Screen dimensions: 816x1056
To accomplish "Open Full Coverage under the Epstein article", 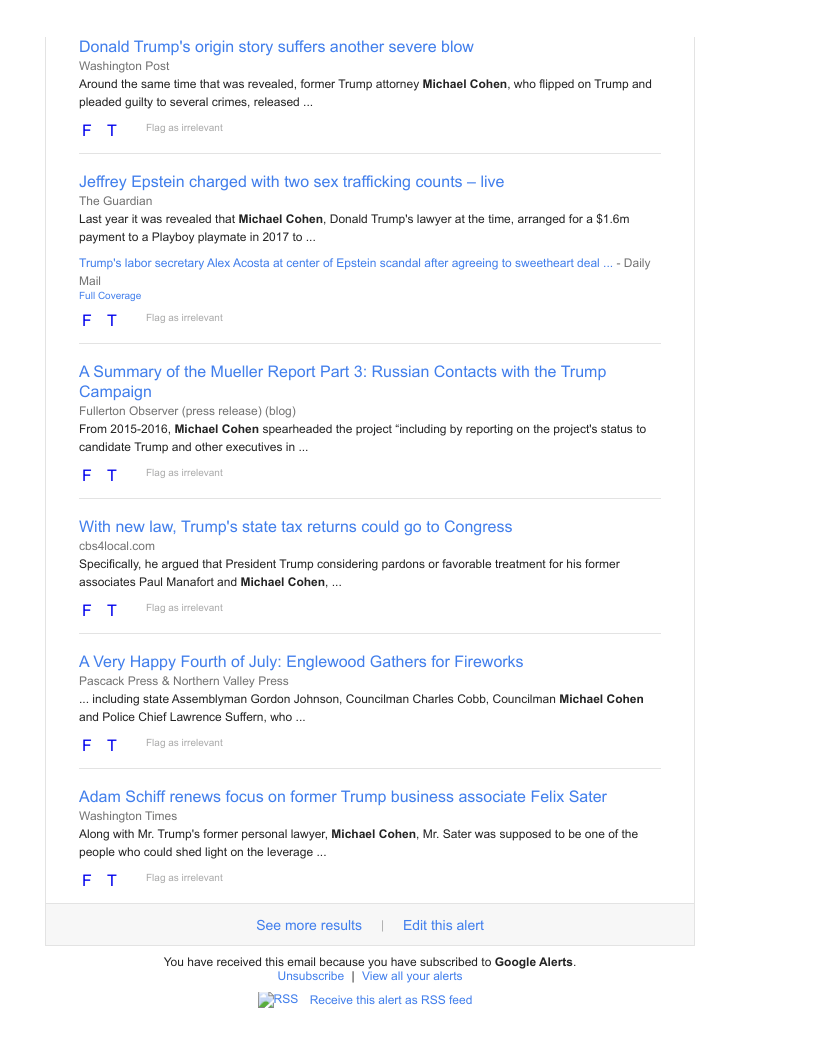I will pos(110,296).
